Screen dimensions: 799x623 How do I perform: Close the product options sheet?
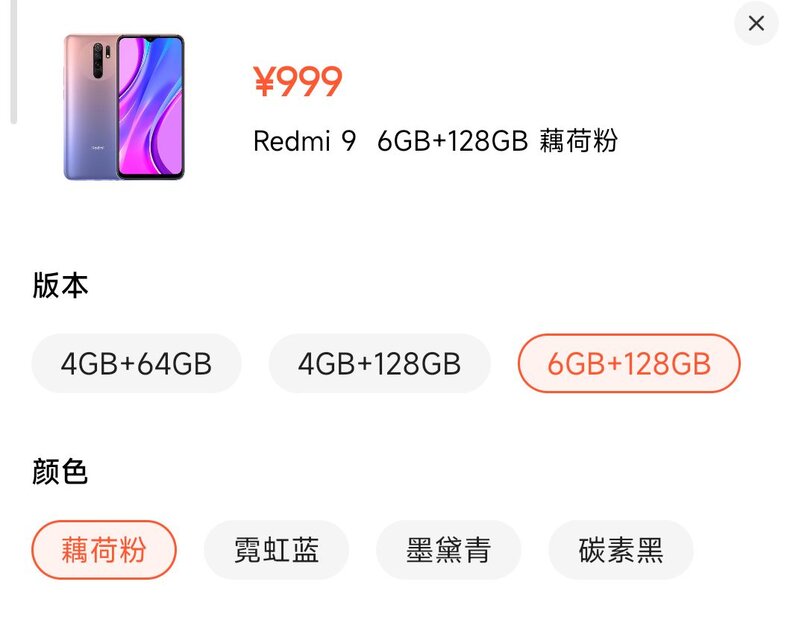(x=756, y=23)
